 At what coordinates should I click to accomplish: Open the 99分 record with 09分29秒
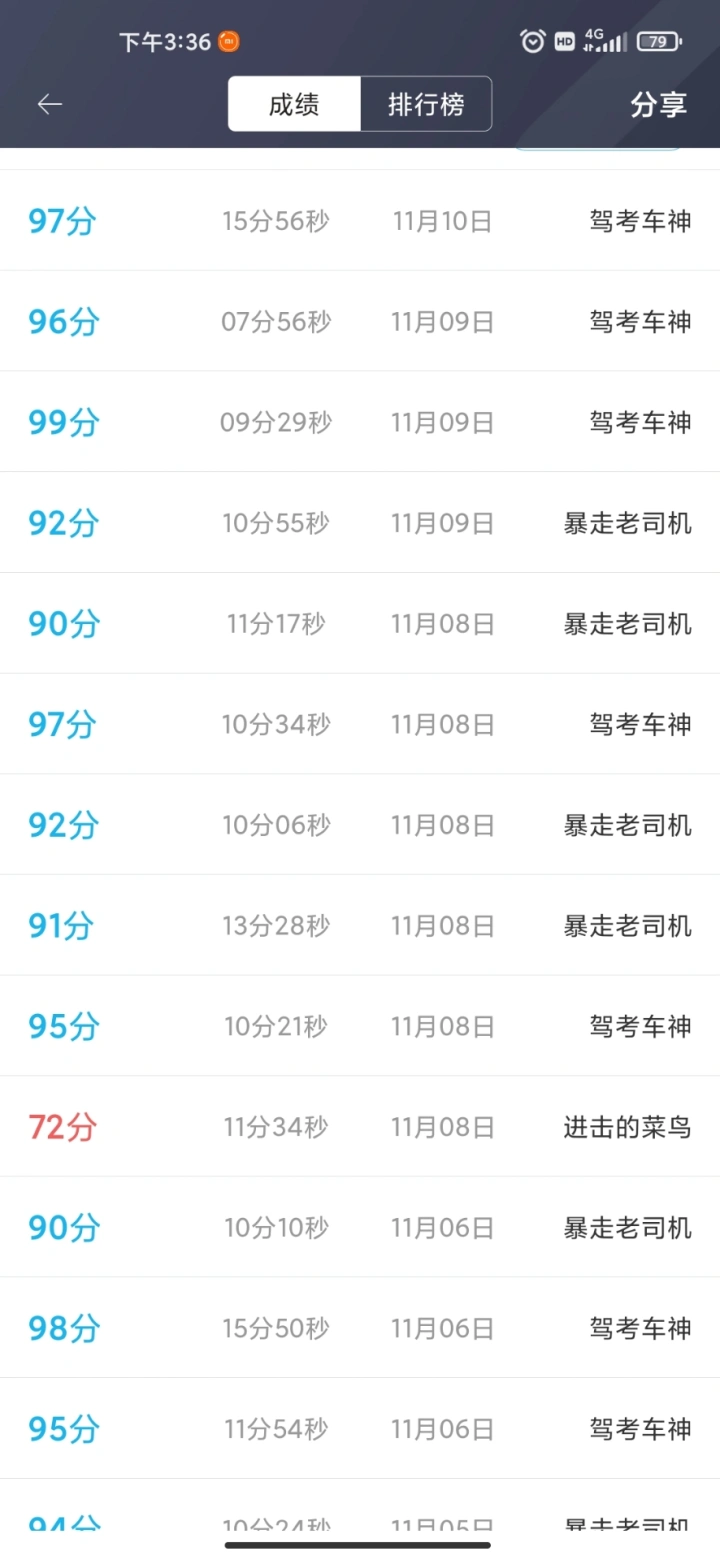coord(360,422)
